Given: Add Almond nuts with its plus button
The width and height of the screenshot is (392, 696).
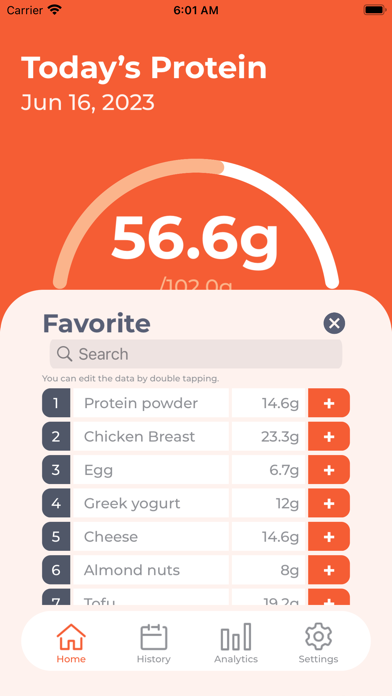Looking at the screenshot, I should pos(329,570).
